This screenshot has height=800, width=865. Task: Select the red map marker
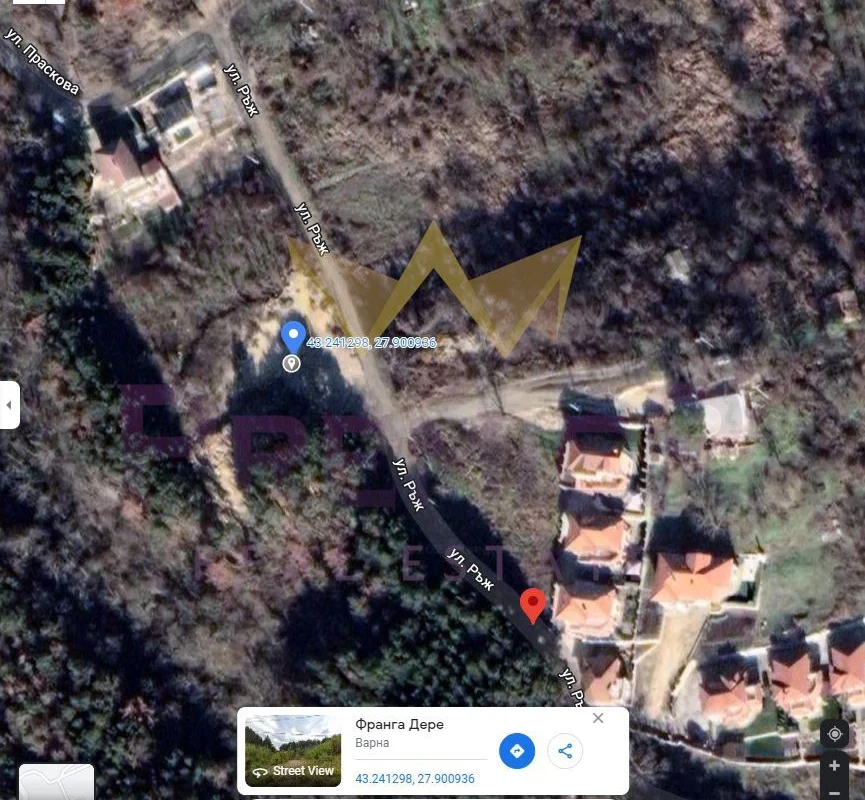534,603
